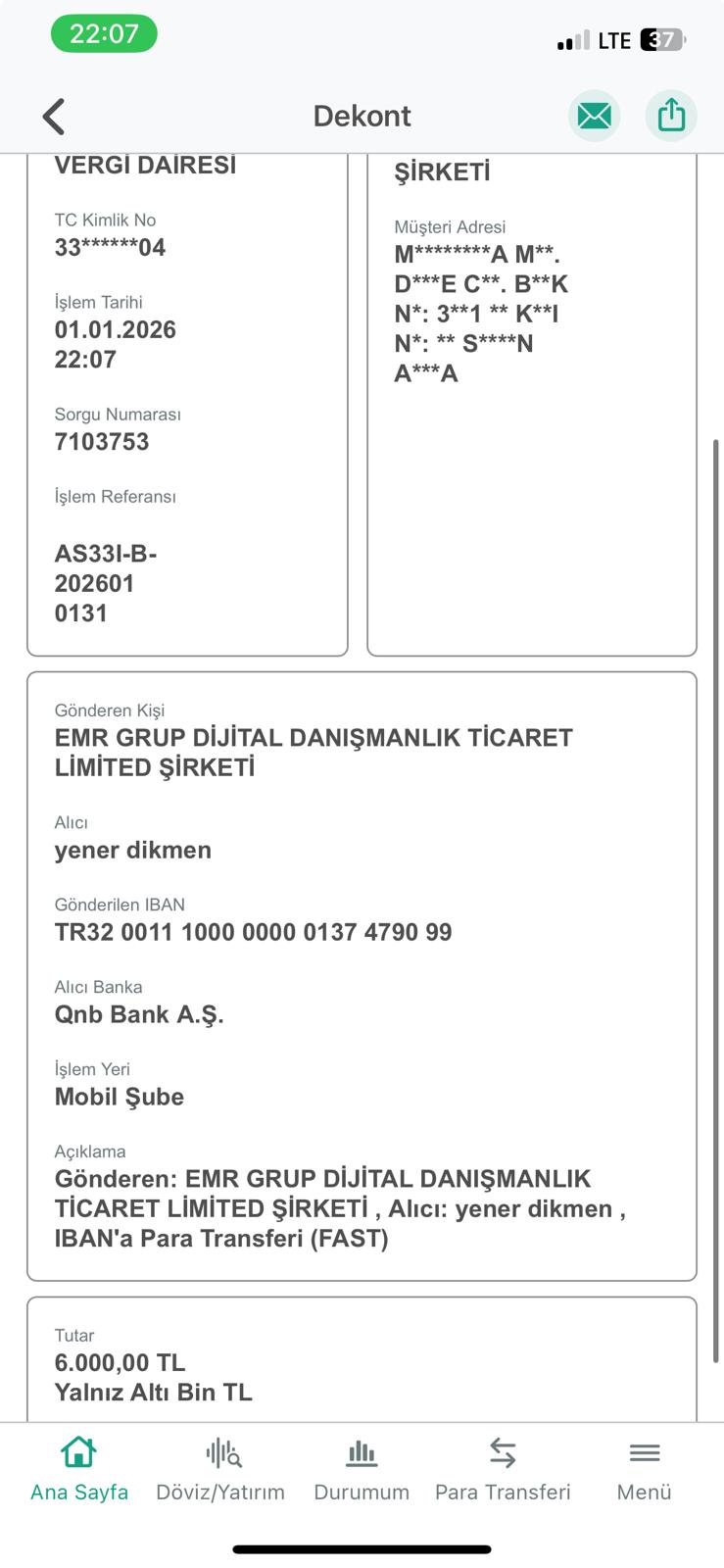Send the receipt by email
The width and height of the screenshot is (724, 1568).
594,116
